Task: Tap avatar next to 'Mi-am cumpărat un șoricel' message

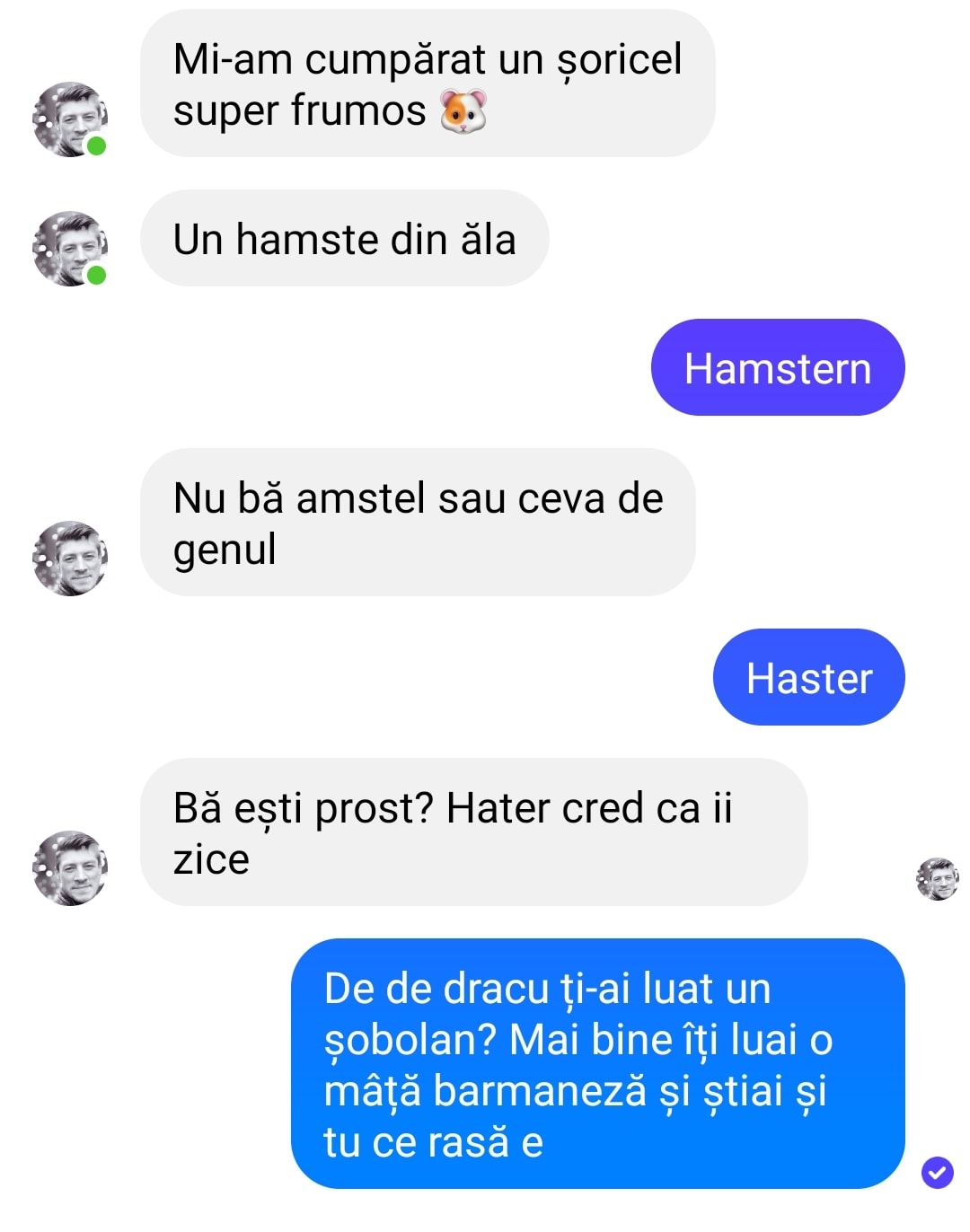Action: point(70,119)
